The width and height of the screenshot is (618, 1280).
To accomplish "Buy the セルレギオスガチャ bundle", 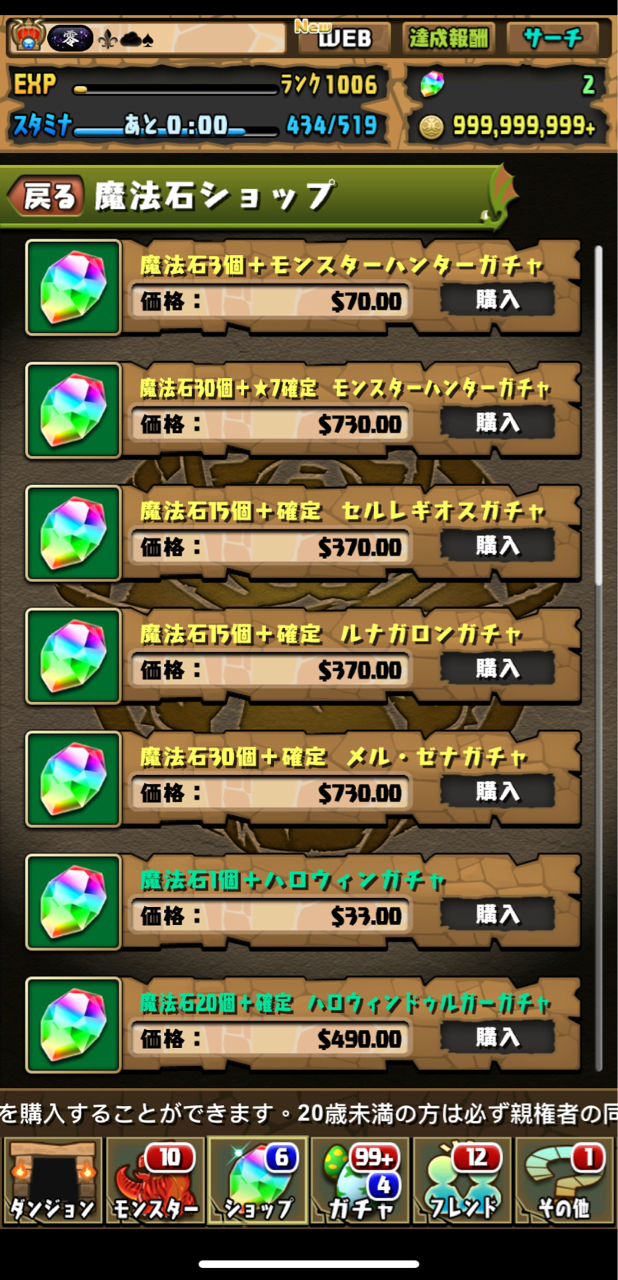I will pos(497,546).
